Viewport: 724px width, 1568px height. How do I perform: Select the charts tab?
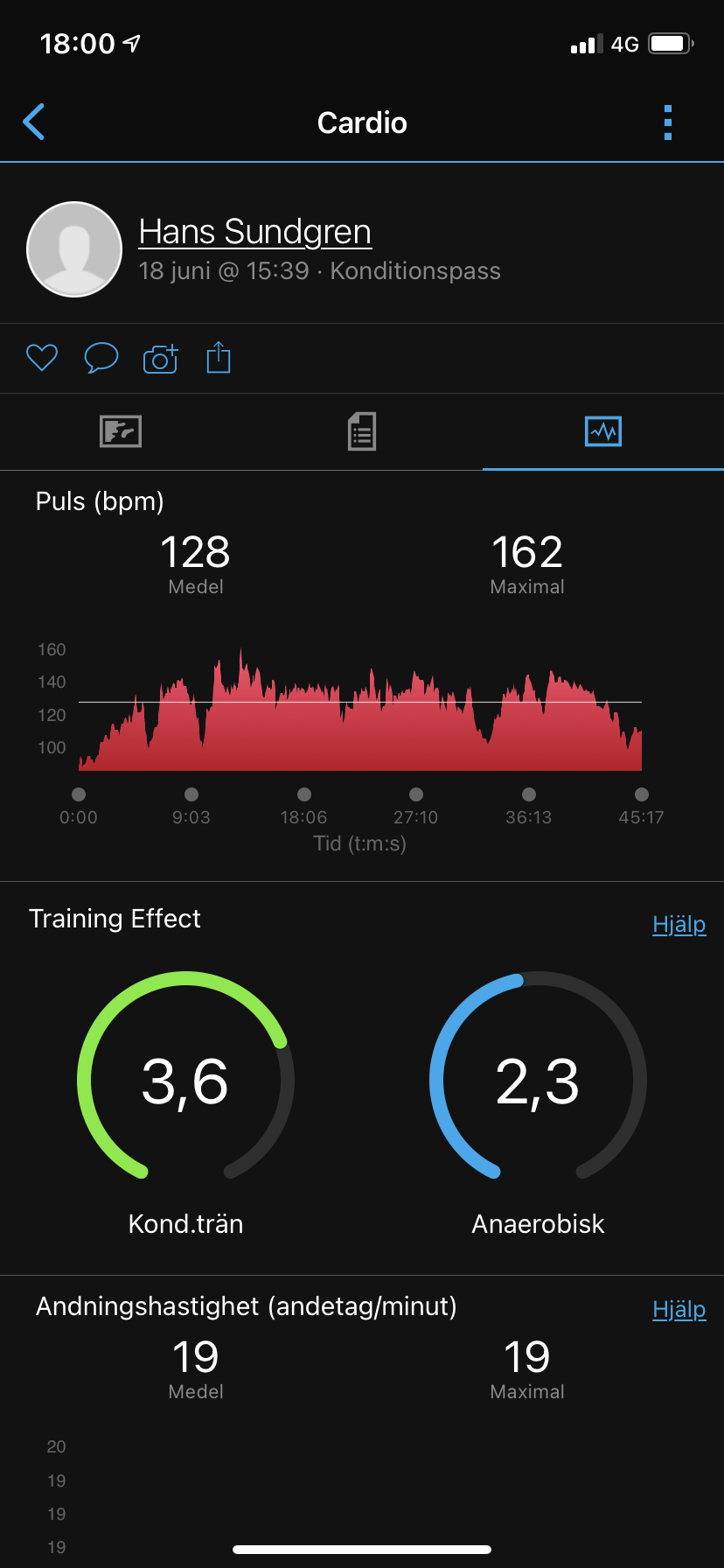[x=603, y=431]
